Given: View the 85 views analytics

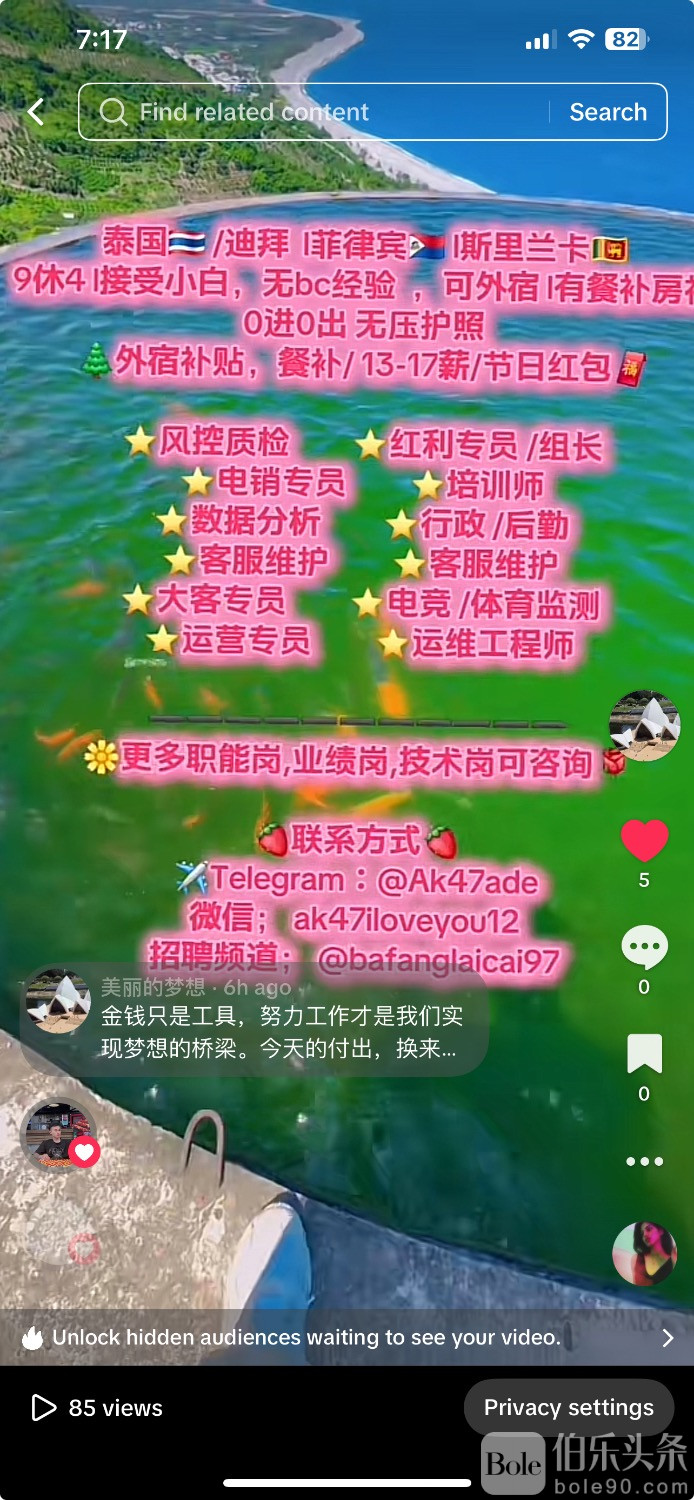Looking at the screenshot, I should [97, 1408].
